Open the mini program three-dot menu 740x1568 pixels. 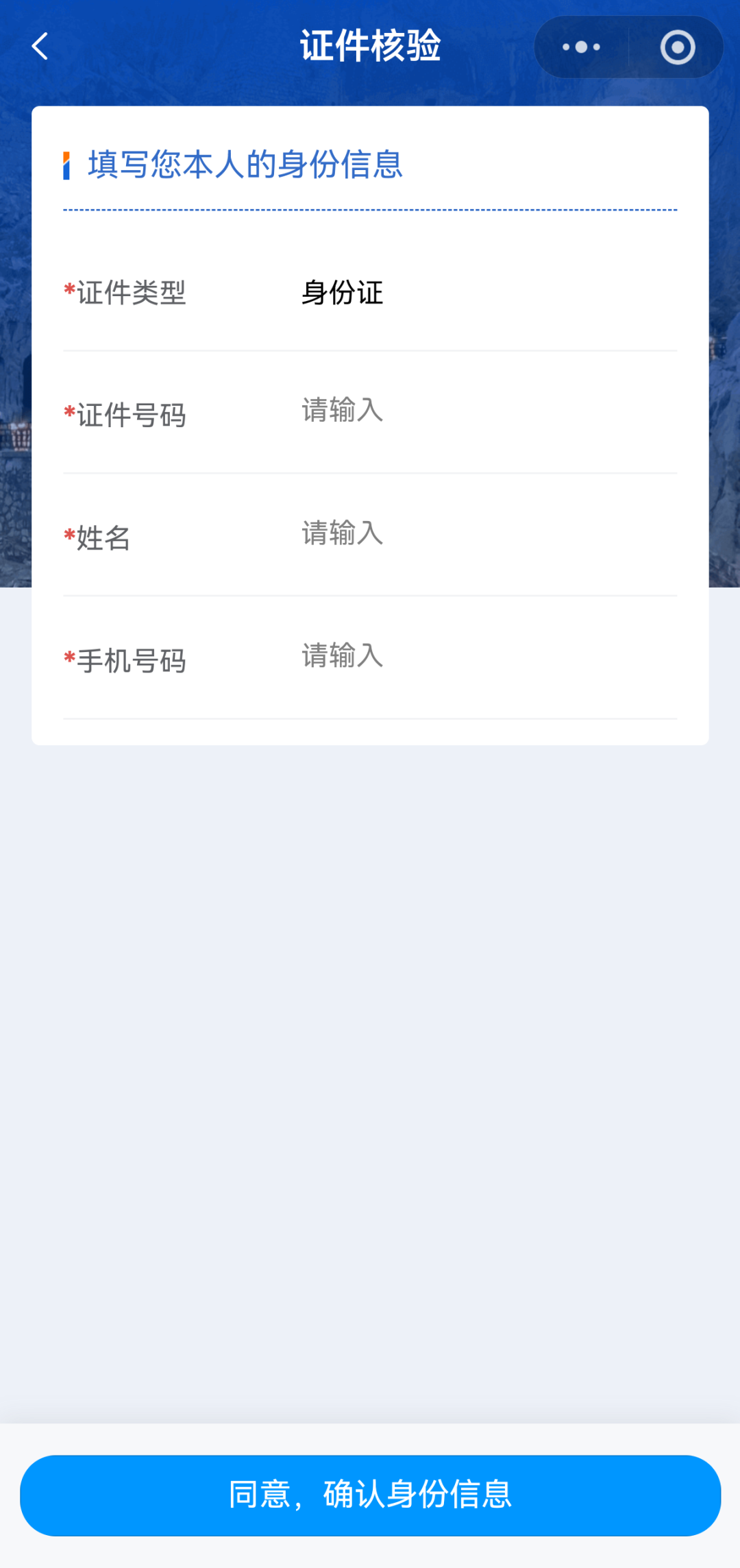tap(581, 47)
